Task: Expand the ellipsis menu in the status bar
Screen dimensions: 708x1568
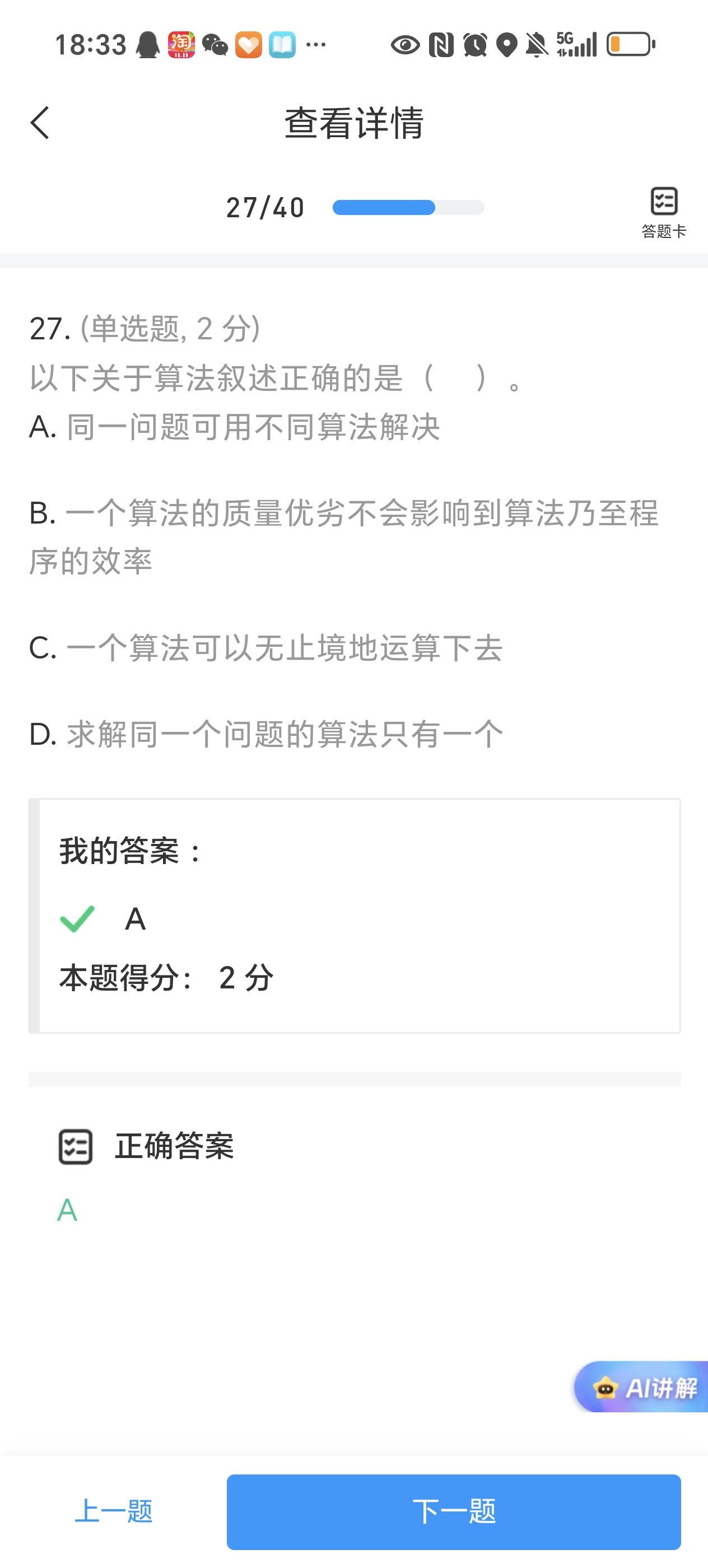Action: (316, 44)
